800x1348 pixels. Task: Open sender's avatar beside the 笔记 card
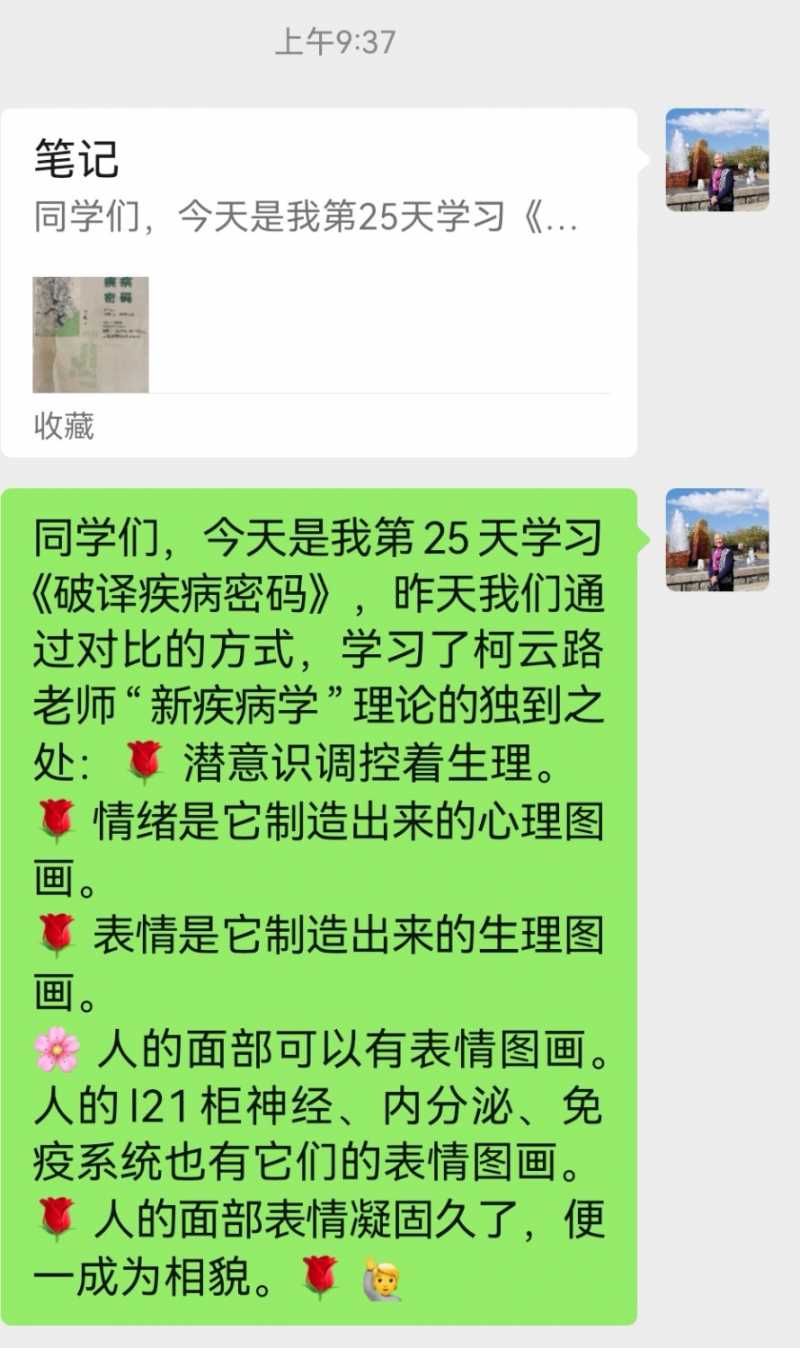[x=717, y=160]
